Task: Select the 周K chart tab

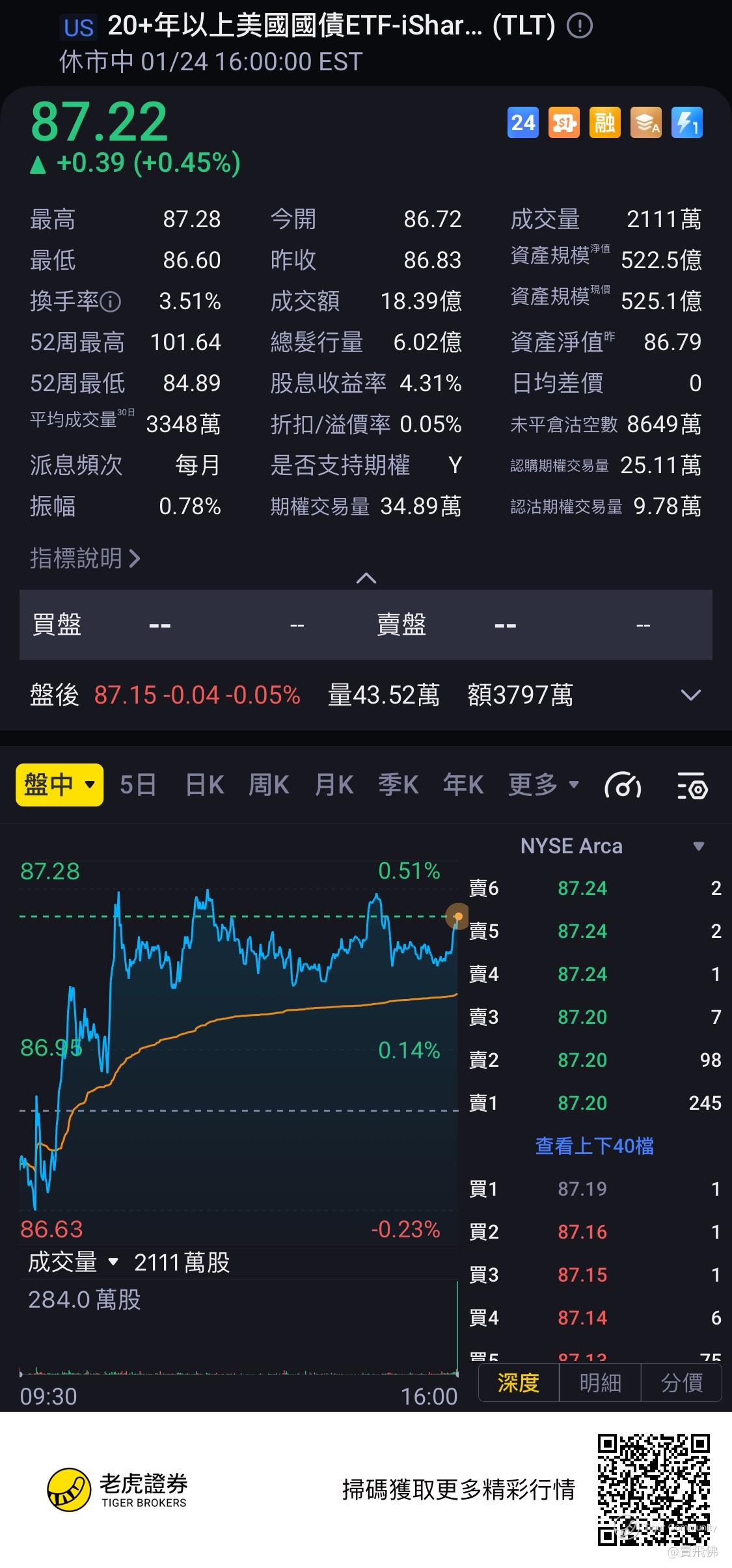Action: 269,785
